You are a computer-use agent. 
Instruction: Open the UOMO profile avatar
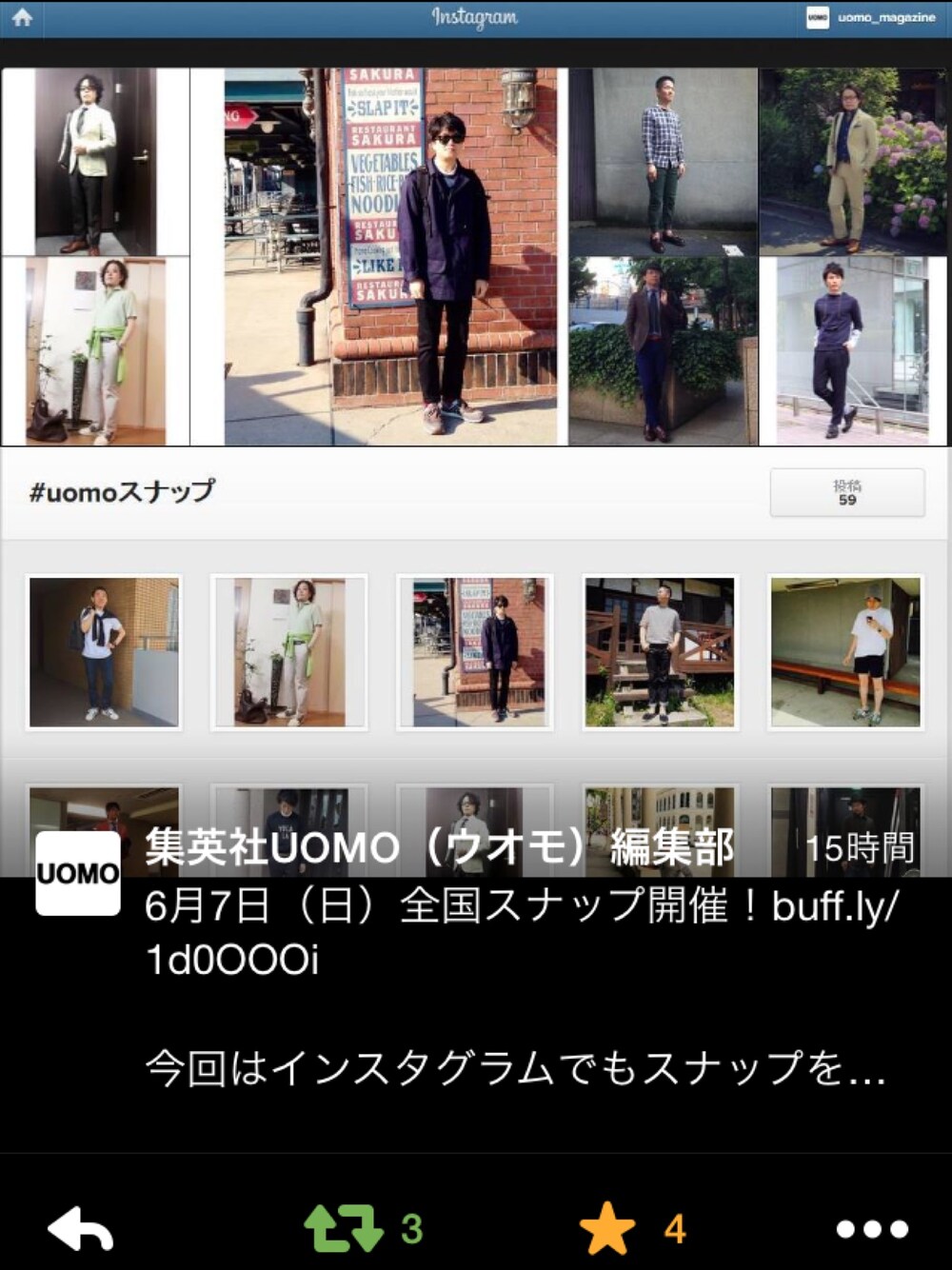tap(78, 873)
